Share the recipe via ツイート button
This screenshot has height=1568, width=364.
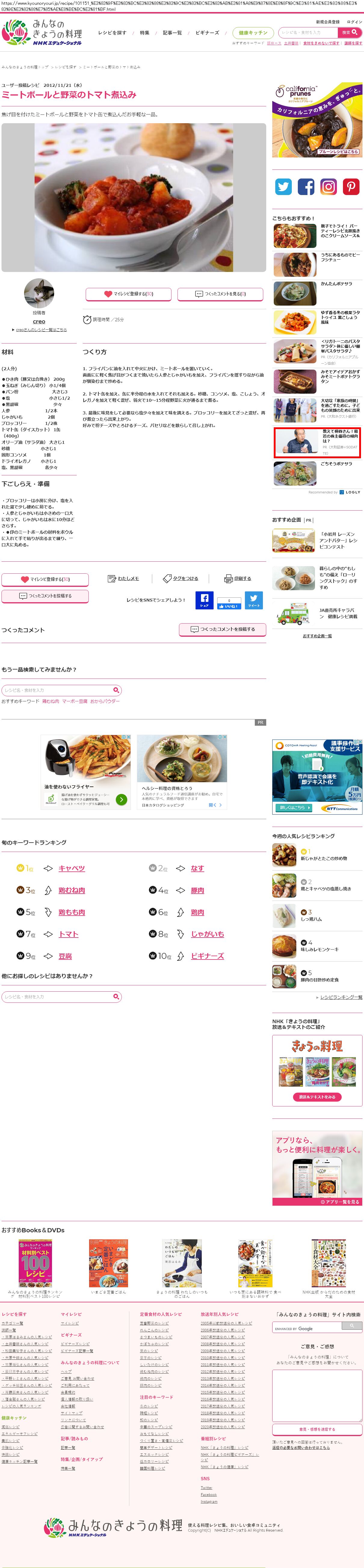pyautogui.click(x=254, y=600)
